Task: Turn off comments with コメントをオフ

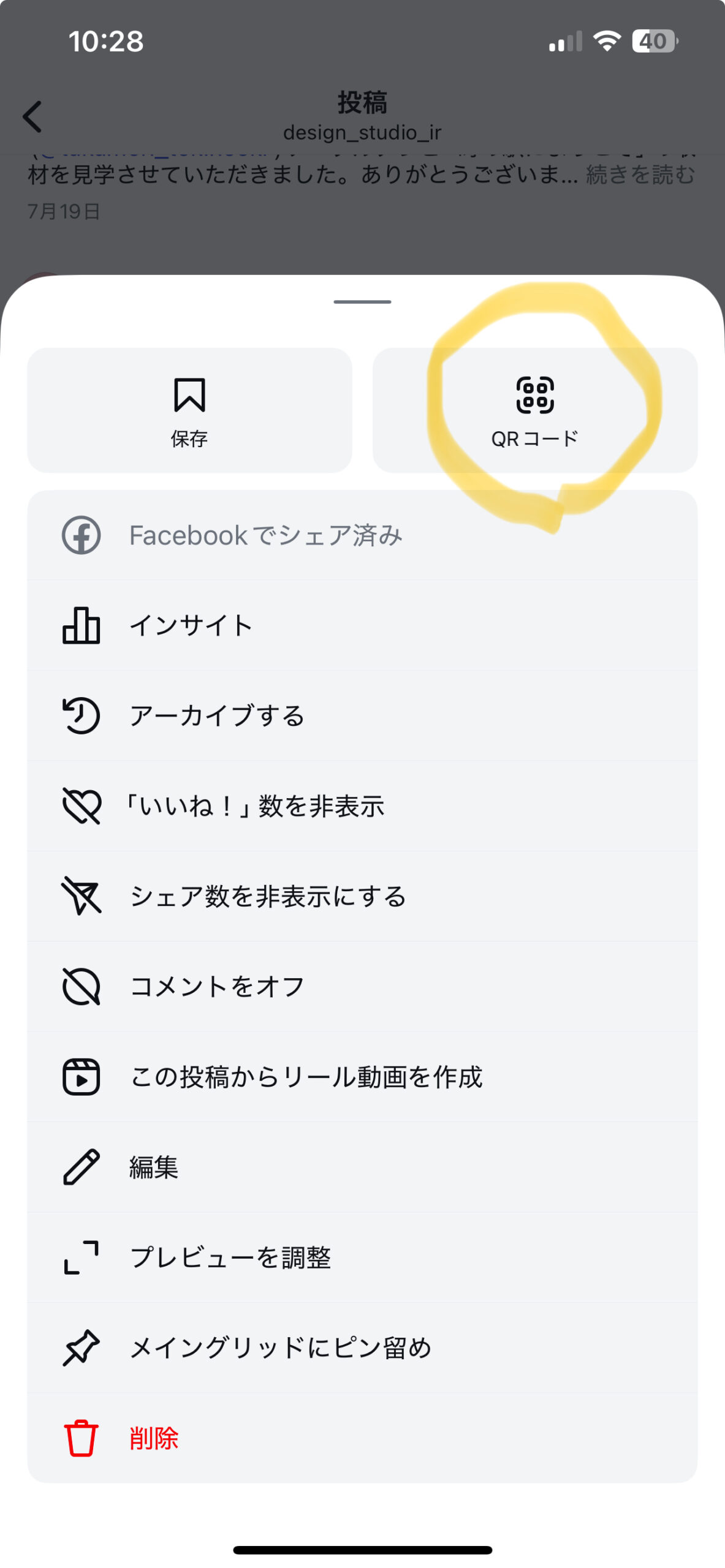Action: (x=362, y=986)
